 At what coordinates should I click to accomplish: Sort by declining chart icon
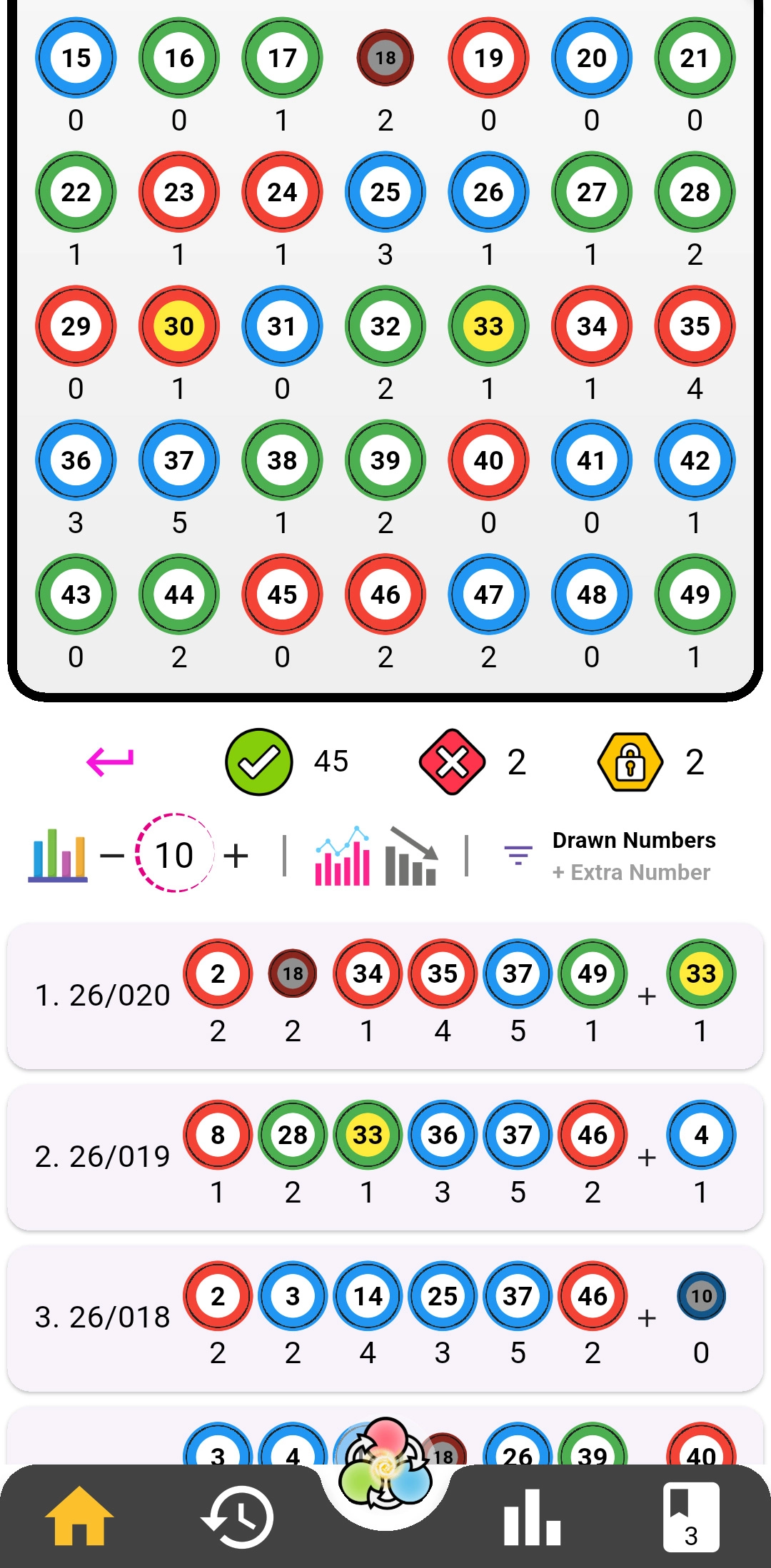[x=411, y=855]
